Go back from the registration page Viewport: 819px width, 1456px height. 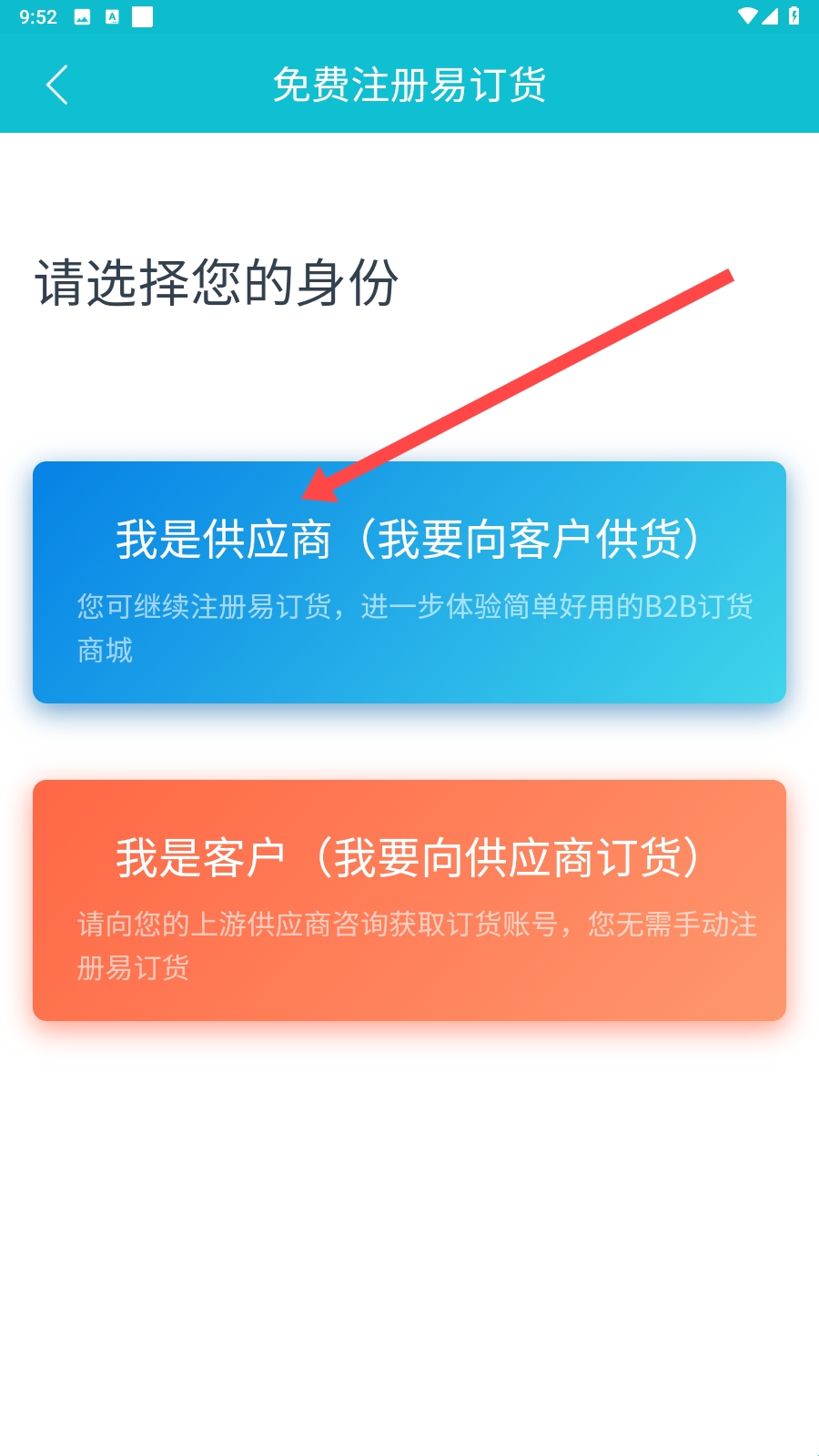point(56,86)
